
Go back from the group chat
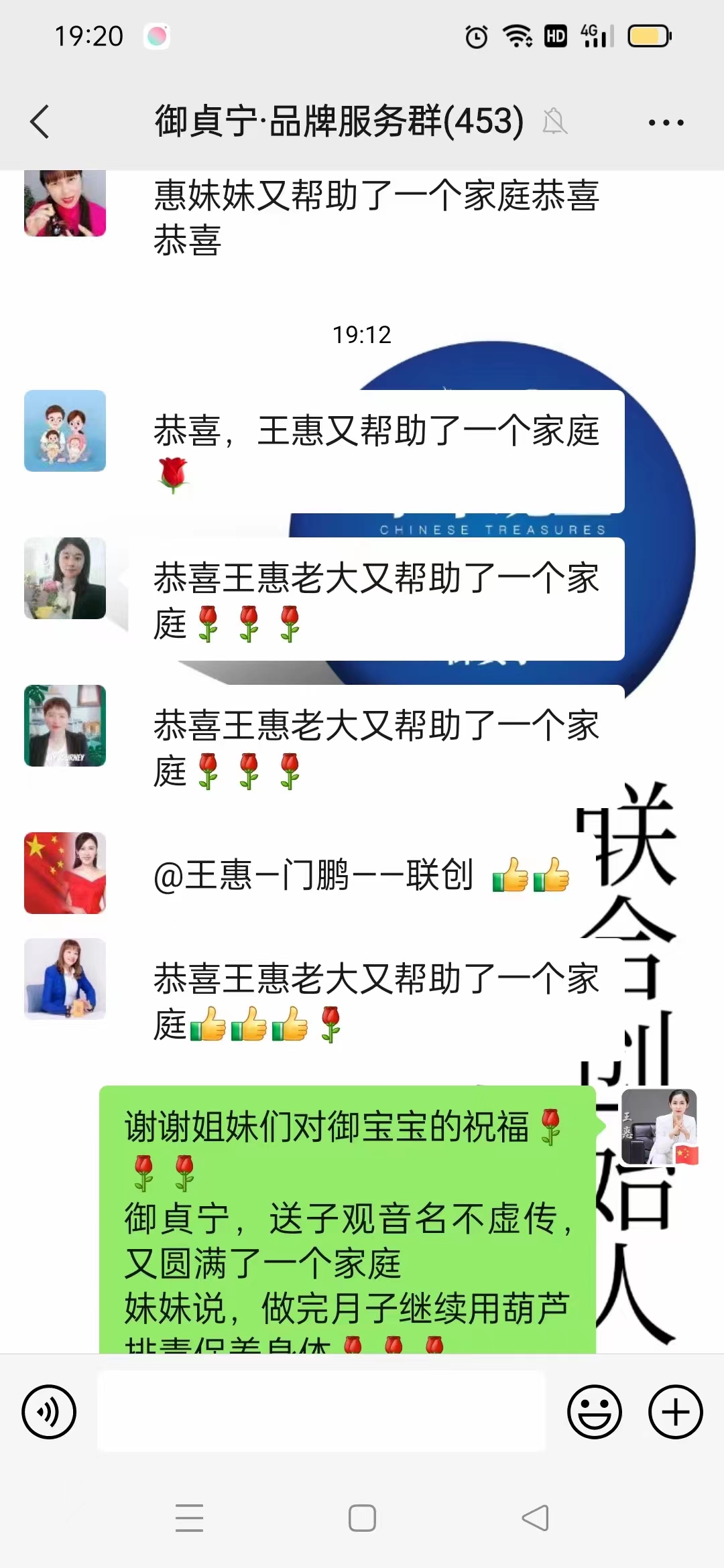click(x=40, y=122)
